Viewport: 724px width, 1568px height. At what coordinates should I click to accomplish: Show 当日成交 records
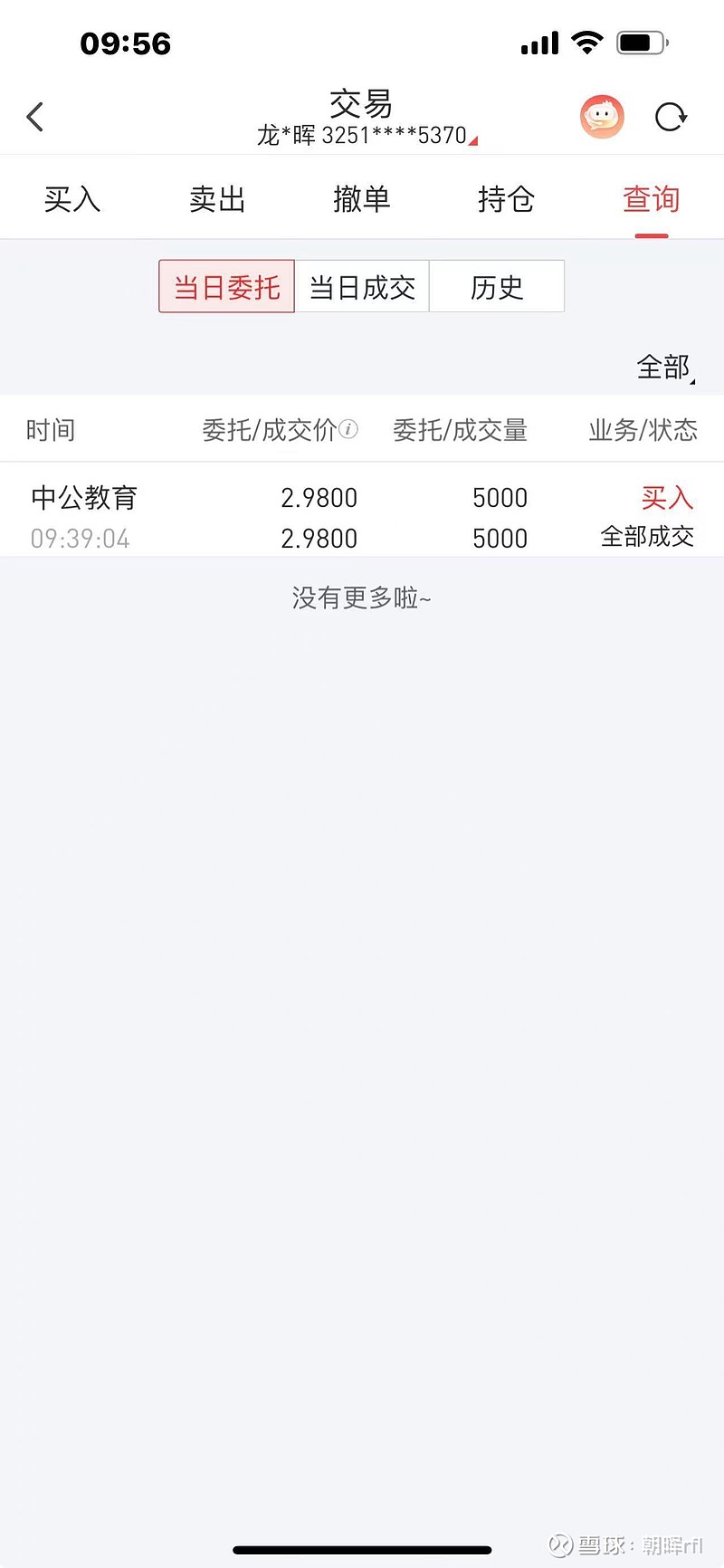(362, 287)
